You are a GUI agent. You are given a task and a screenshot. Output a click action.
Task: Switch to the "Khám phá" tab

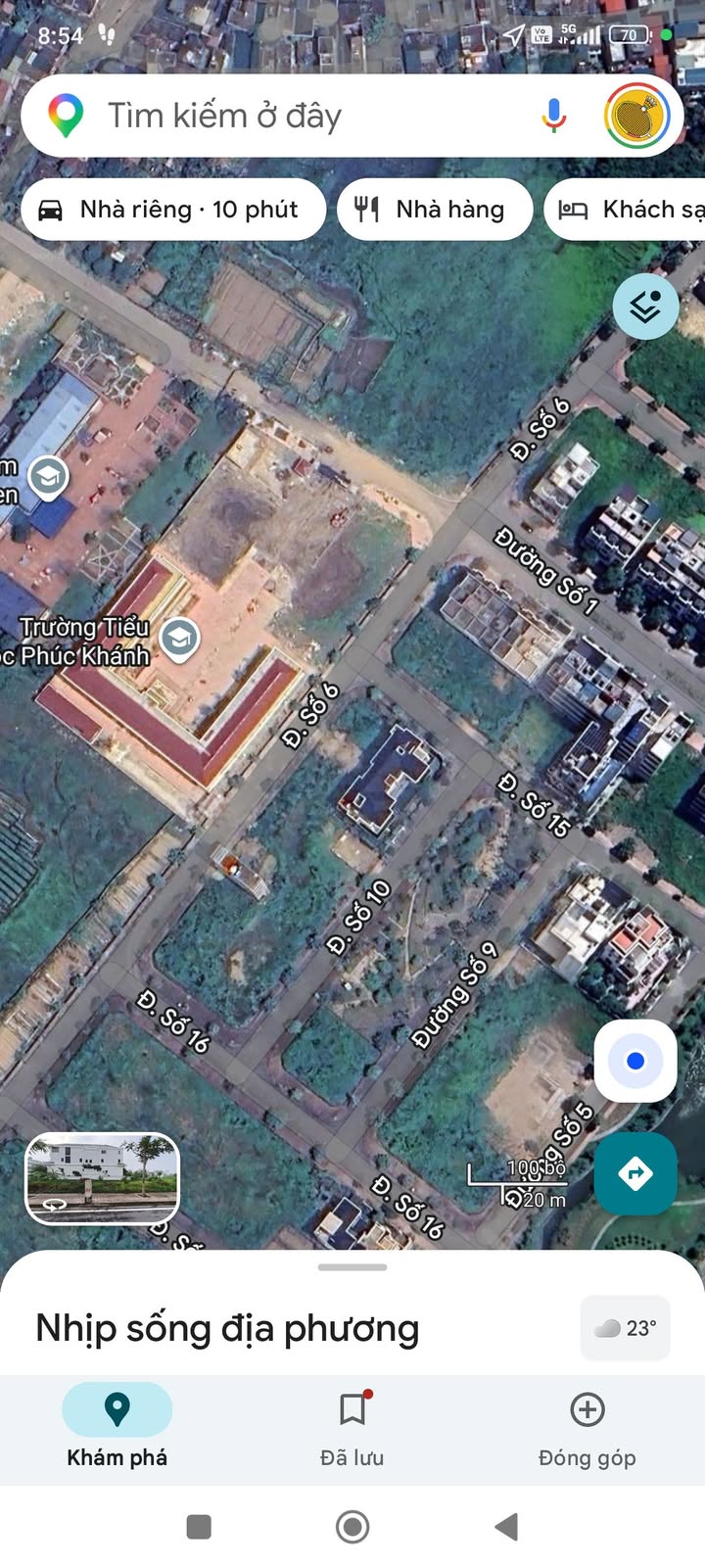pyautogui.click(x=117, y=1425)
